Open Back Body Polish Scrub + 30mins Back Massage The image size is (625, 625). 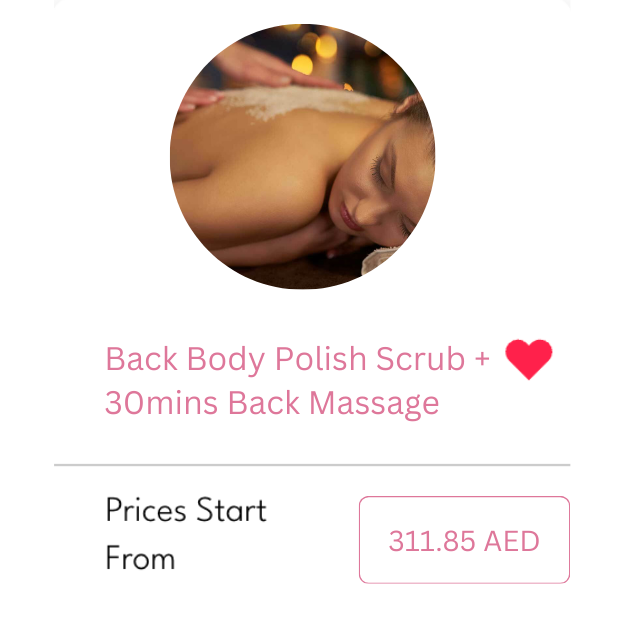coord(297,381)
